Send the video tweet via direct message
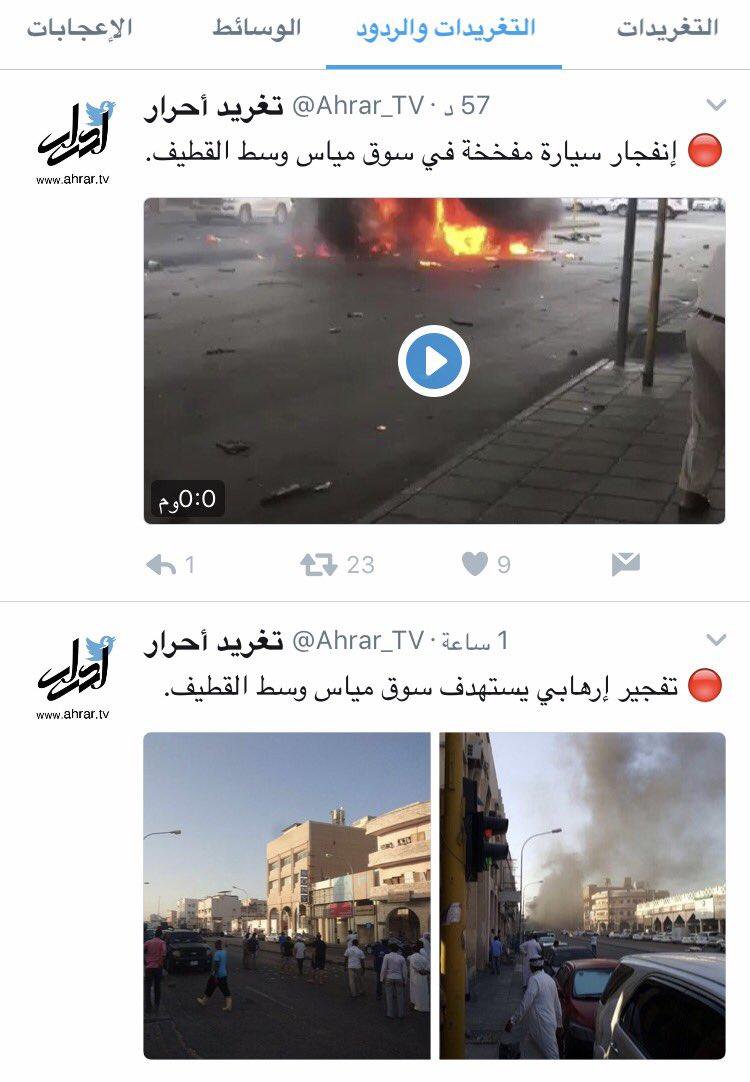Viewport: 750px width, 1082px height. click(625, 565)
